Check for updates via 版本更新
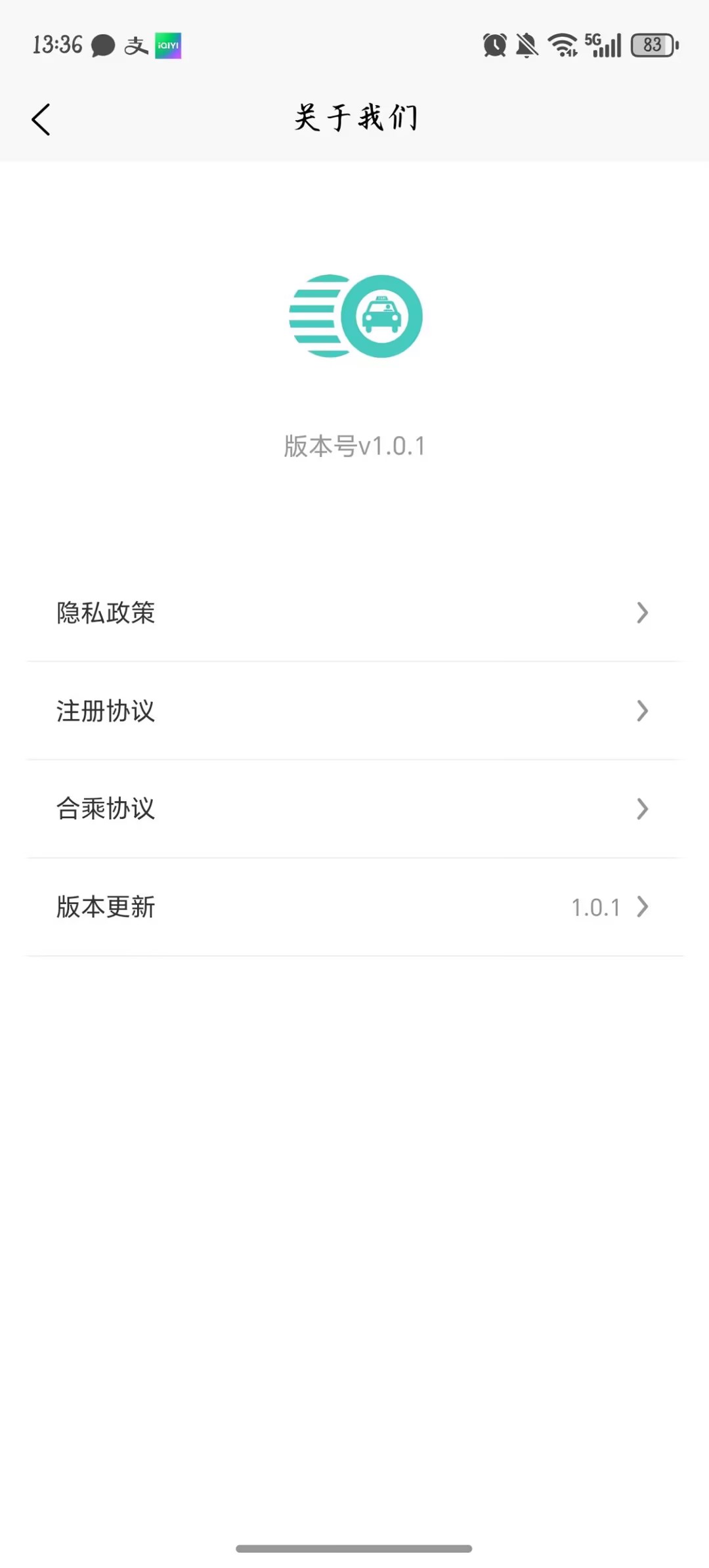This screenshot has height=1568, width=709. (354, 907)
